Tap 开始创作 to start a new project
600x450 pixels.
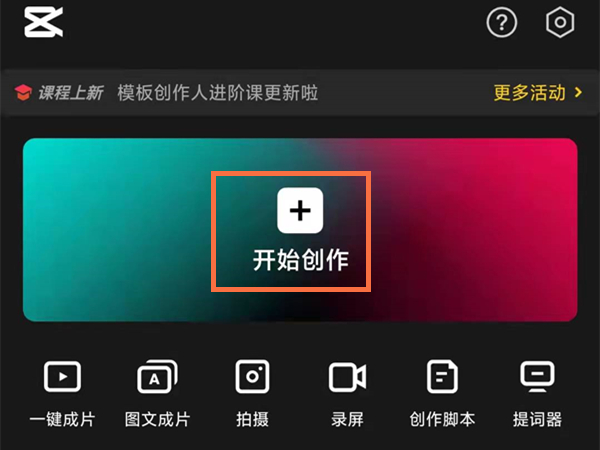coord(300,231)
